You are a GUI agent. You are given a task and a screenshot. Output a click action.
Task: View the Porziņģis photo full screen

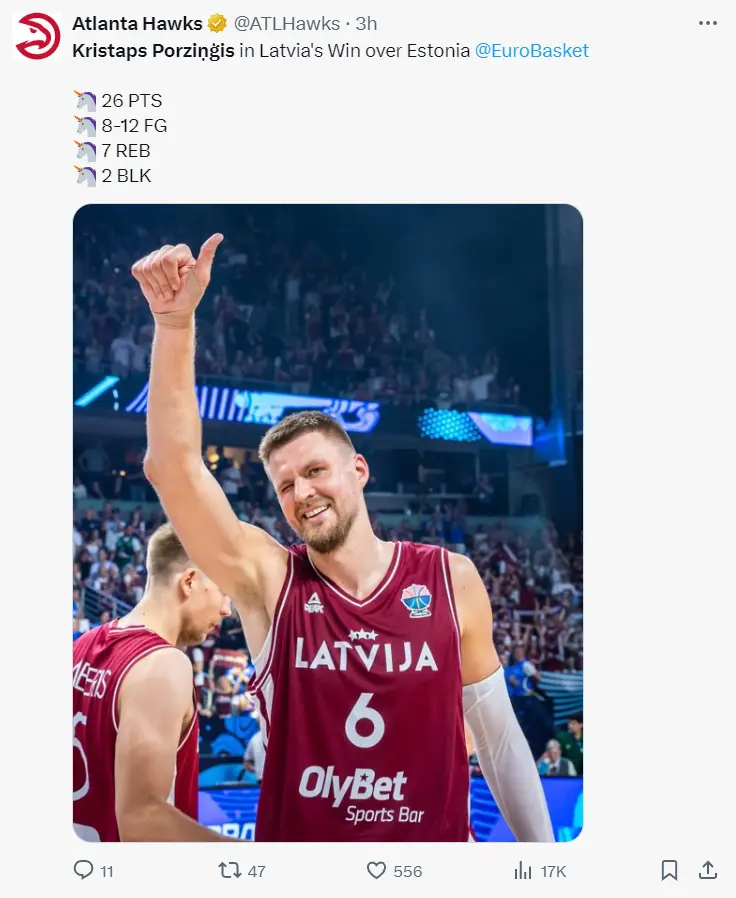coord(328,522)
